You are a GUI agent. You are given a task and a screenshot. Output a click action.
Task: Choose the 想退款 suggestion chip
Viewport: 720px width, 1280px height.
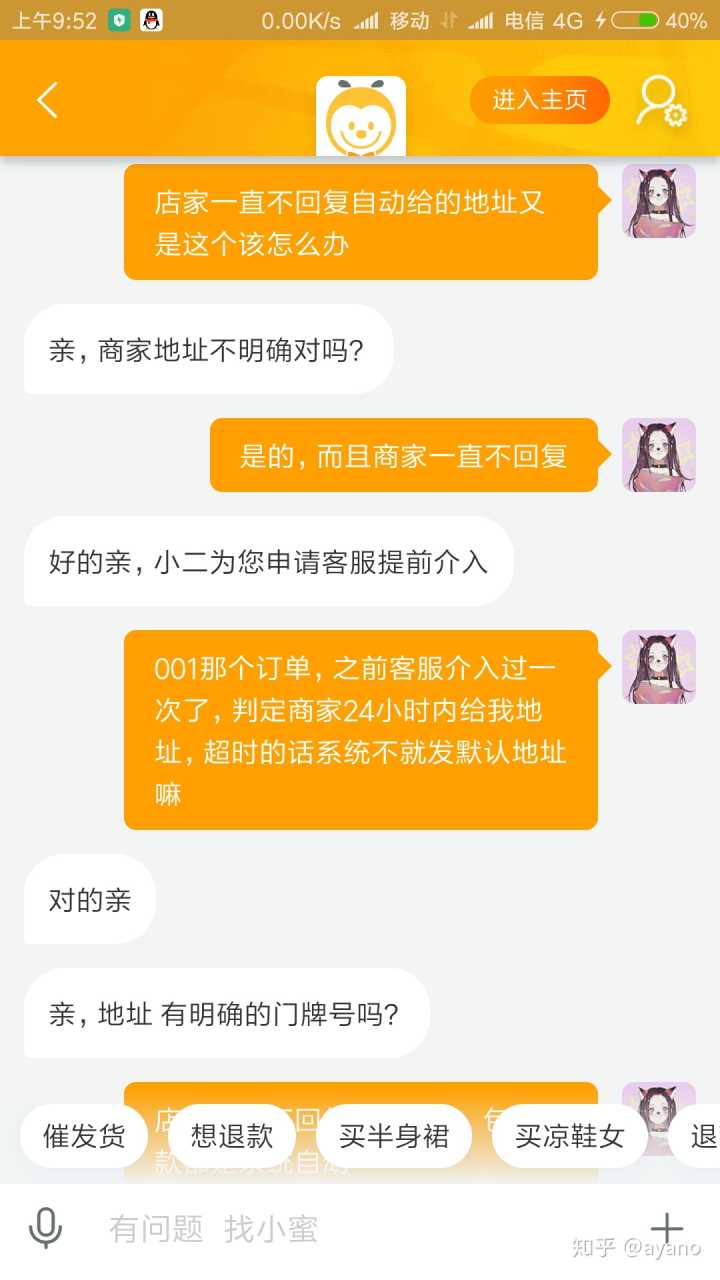[x=232, y=1136]
